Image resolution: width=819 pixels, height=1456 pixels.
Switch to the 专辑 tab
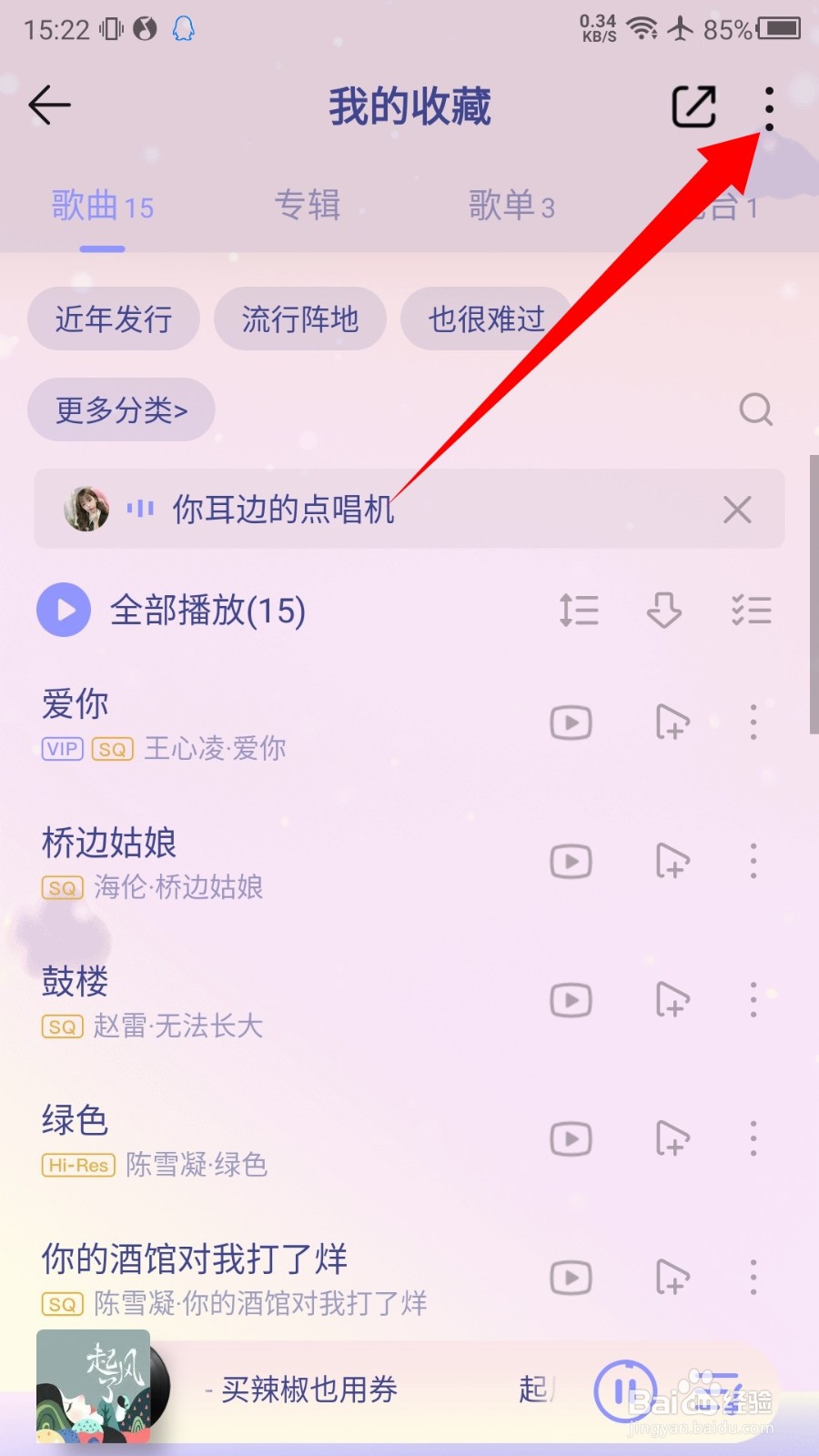pos(308,206)
